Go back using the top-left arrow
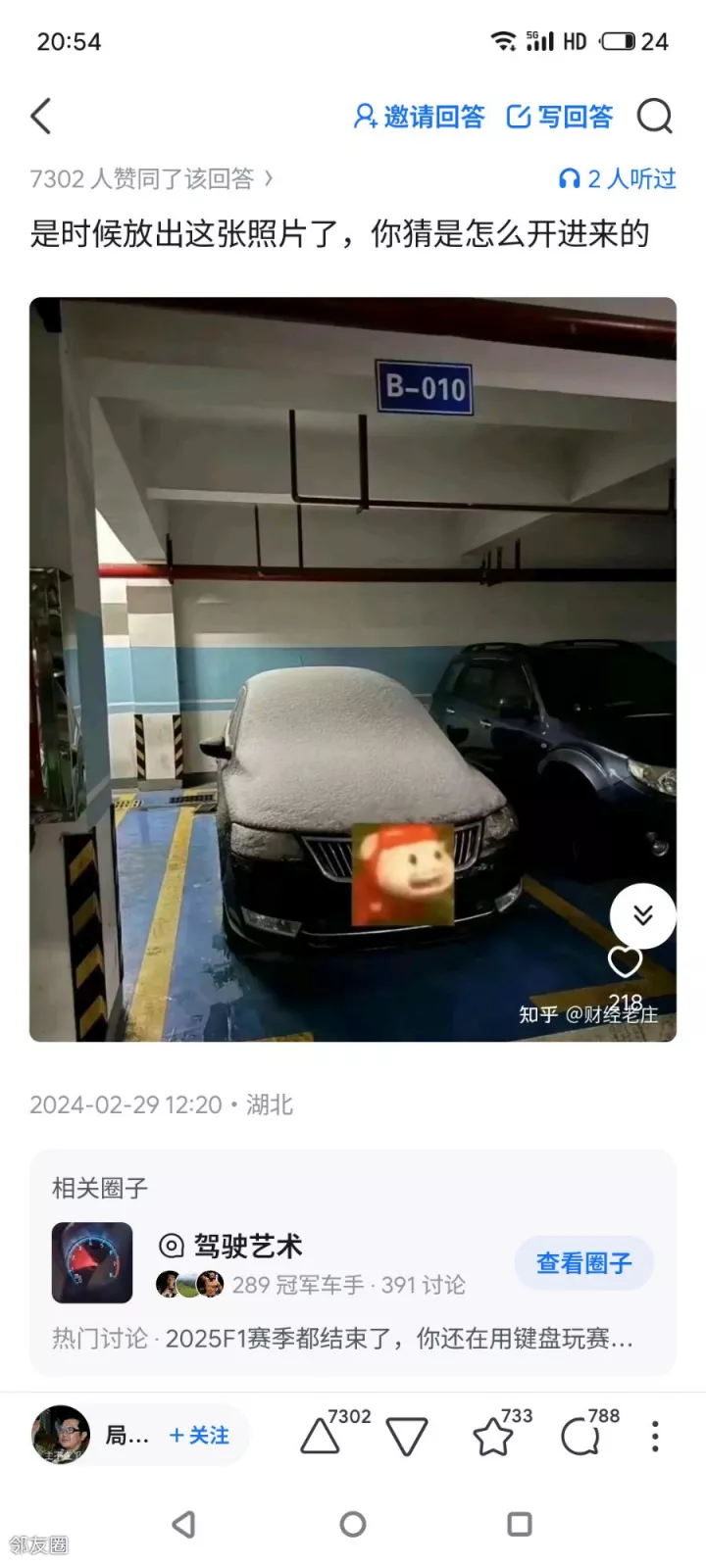 click(41, 117)
